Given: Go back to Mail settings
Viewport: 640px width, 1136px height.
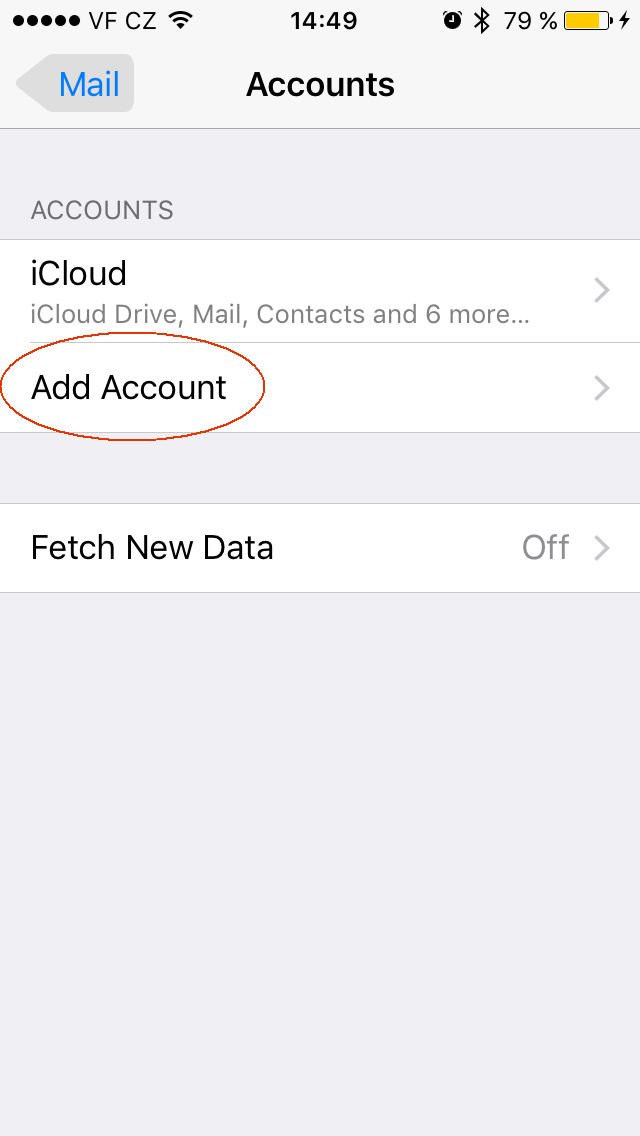Looking at the screenshot, I should pos(76,84).
